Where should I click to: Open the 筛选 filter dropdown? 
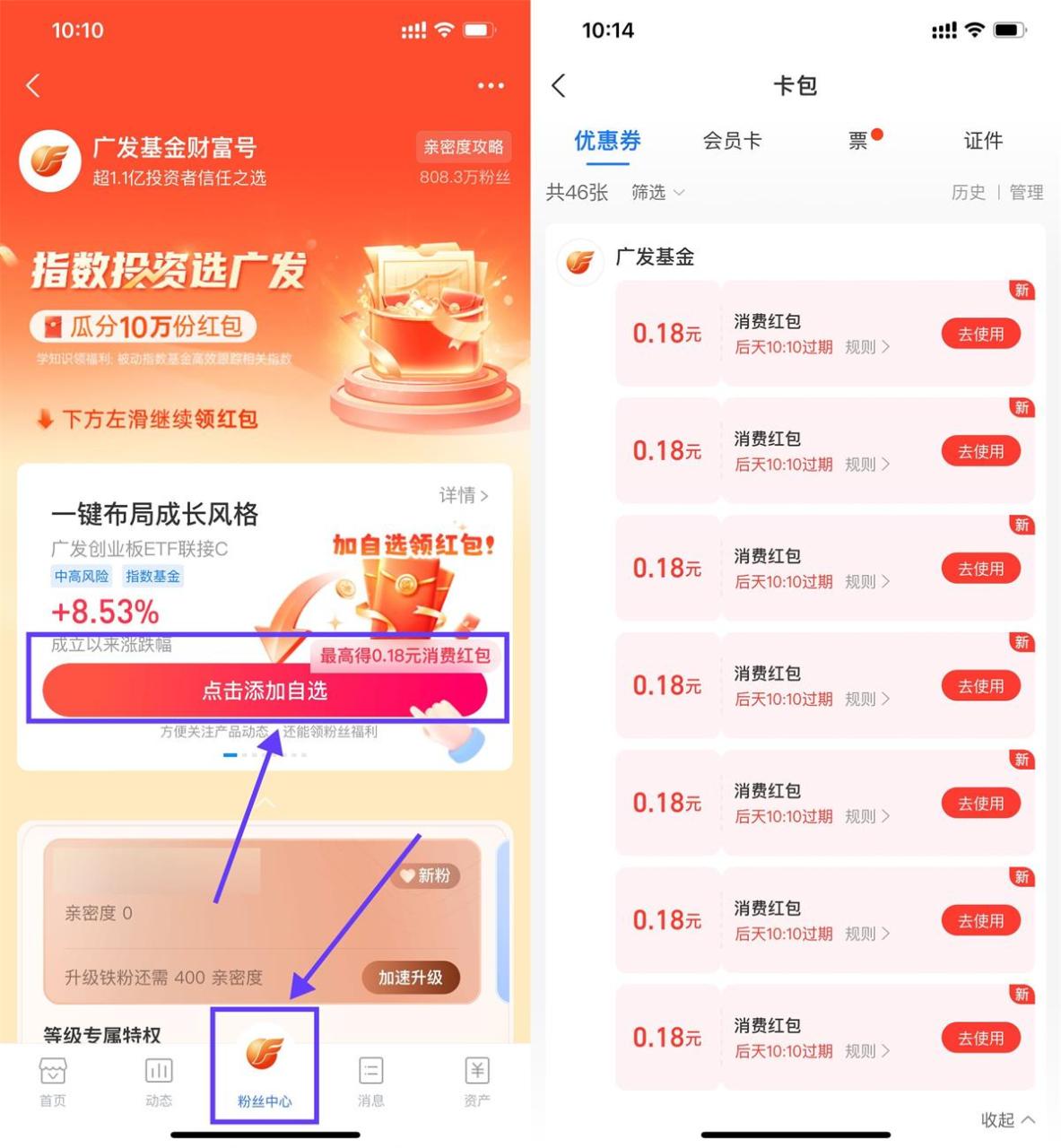[x=656, y=192]
